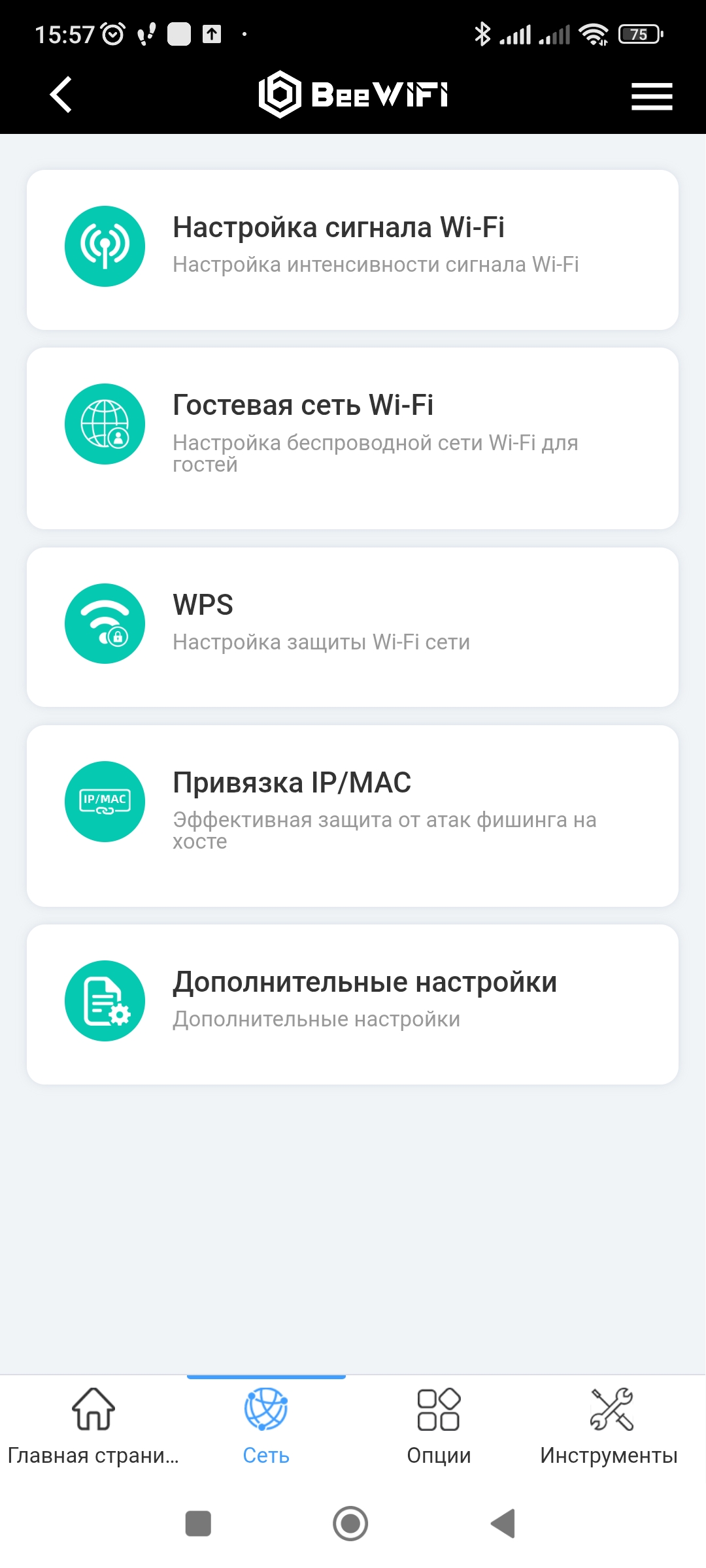Screen dimensions: 706x1568
Task: Open Гостевая сеть Wi-Fi settings
Action: 352,438
